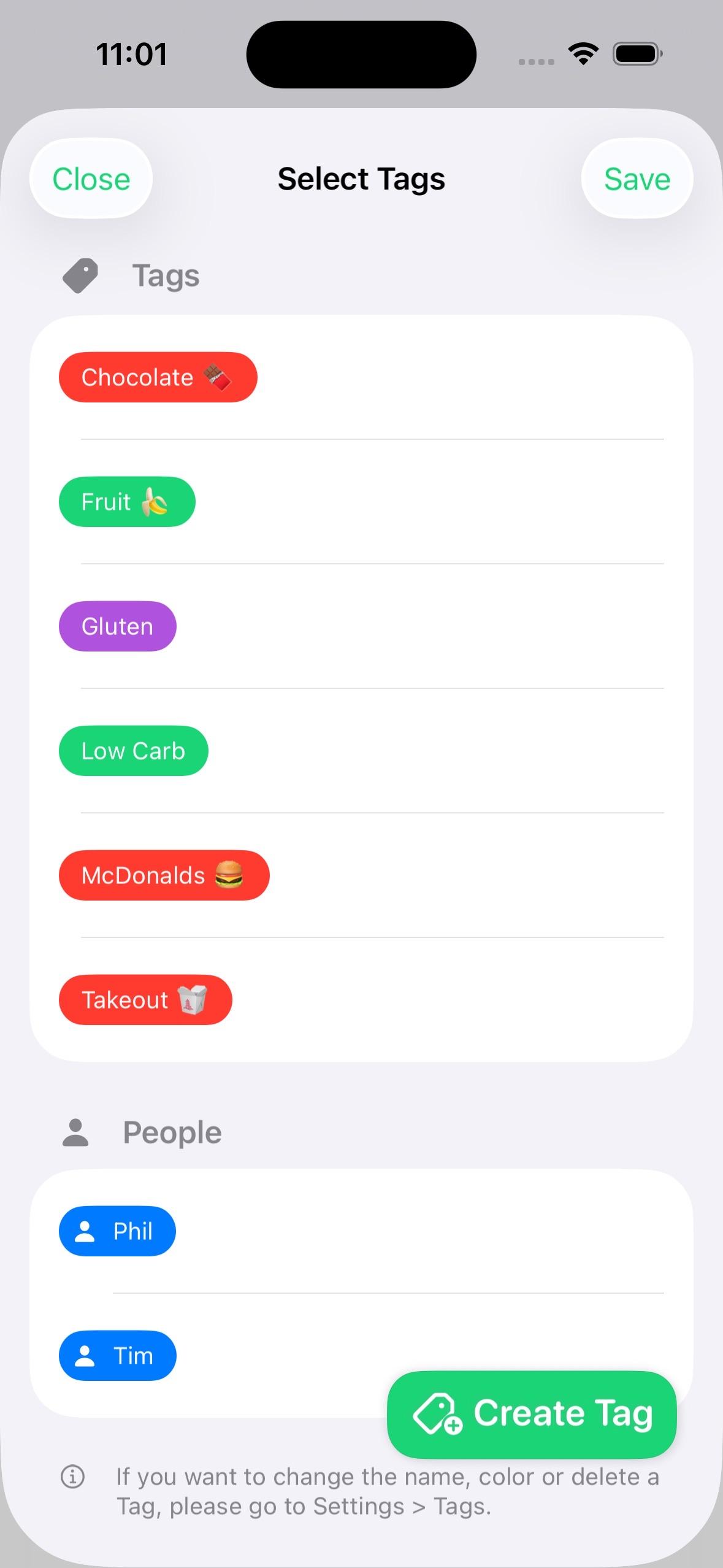Image resolution: width=723 pixels, height=1568 pixels.
Task: Create a new tag
Action: [532, 1415]
